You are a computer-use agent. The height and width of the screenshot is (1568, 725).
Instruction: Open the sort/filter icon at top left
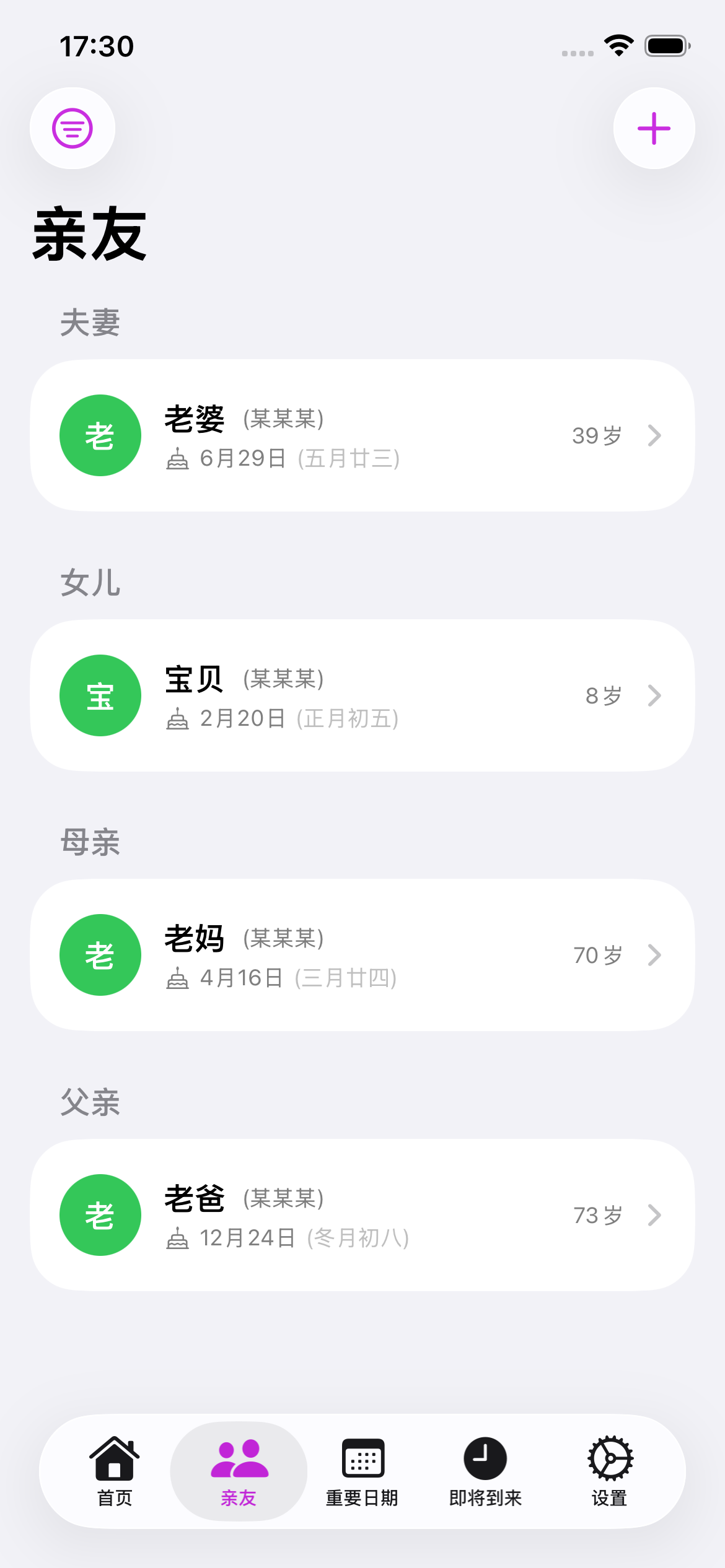pos(72,128)
